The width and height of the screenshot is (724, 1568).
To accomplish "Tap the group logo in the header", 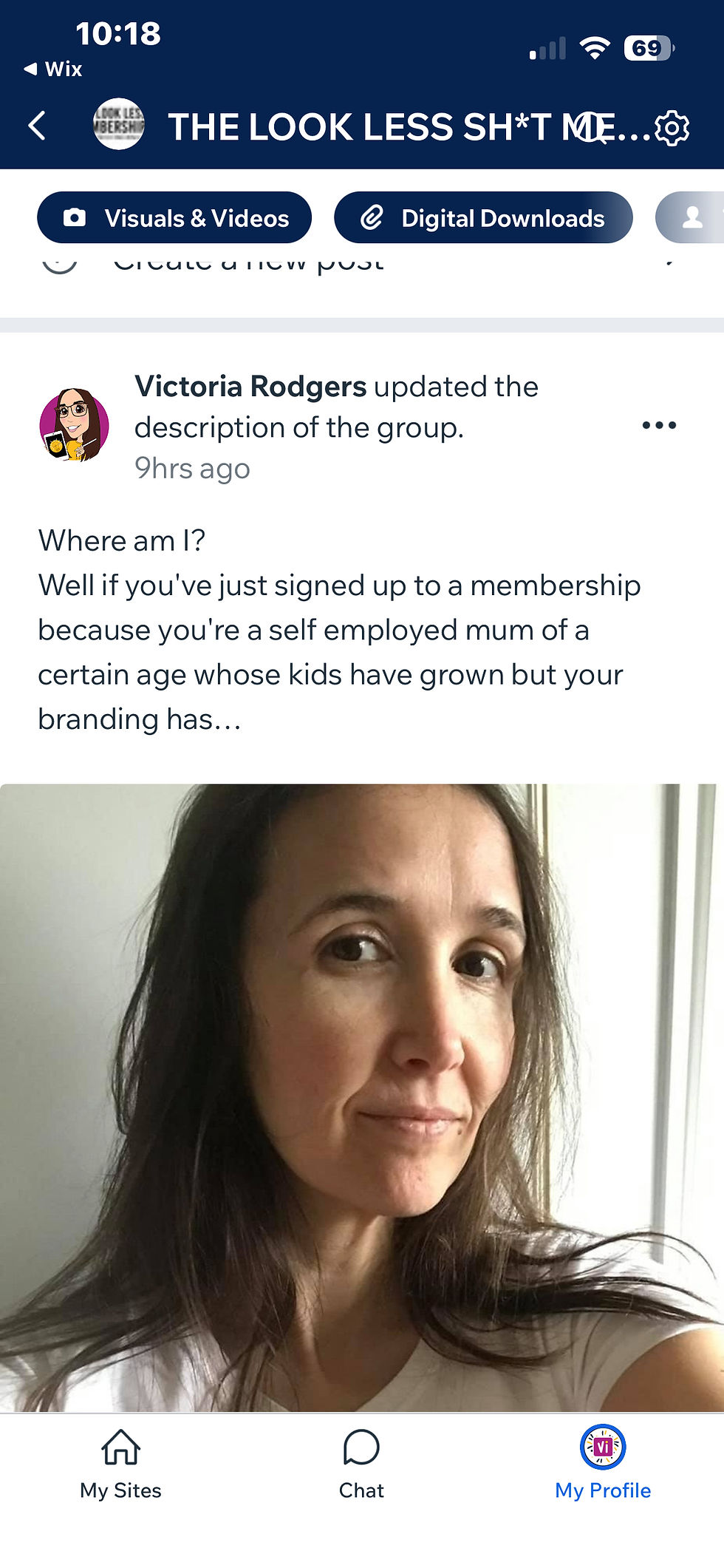I will click(119, 124).
